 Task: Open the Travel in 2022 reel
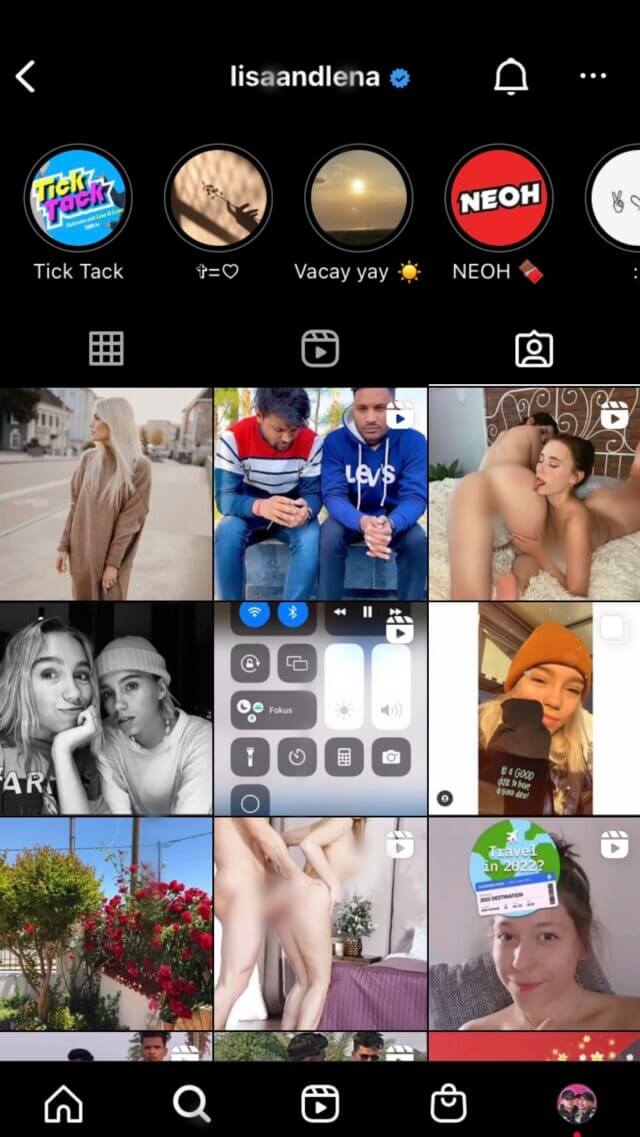534,923
